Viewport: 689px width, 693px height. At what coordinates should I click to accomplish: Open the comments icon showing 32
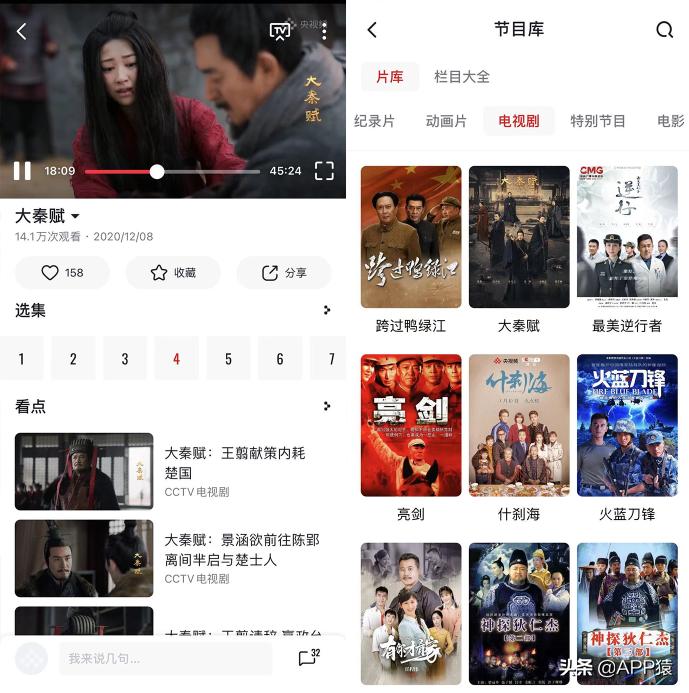[308, 657]
